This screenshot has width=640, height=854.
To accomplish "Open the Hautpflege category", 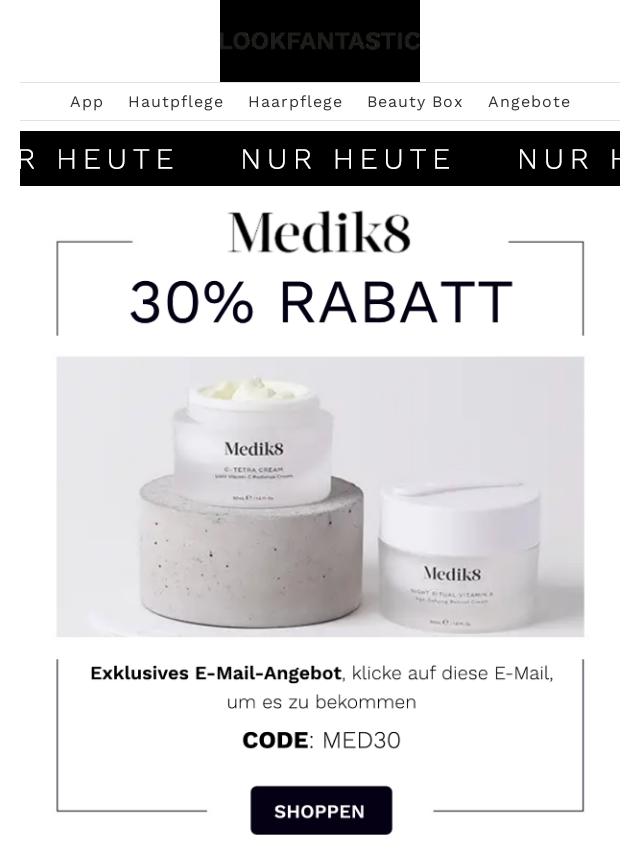I will 176,102.
